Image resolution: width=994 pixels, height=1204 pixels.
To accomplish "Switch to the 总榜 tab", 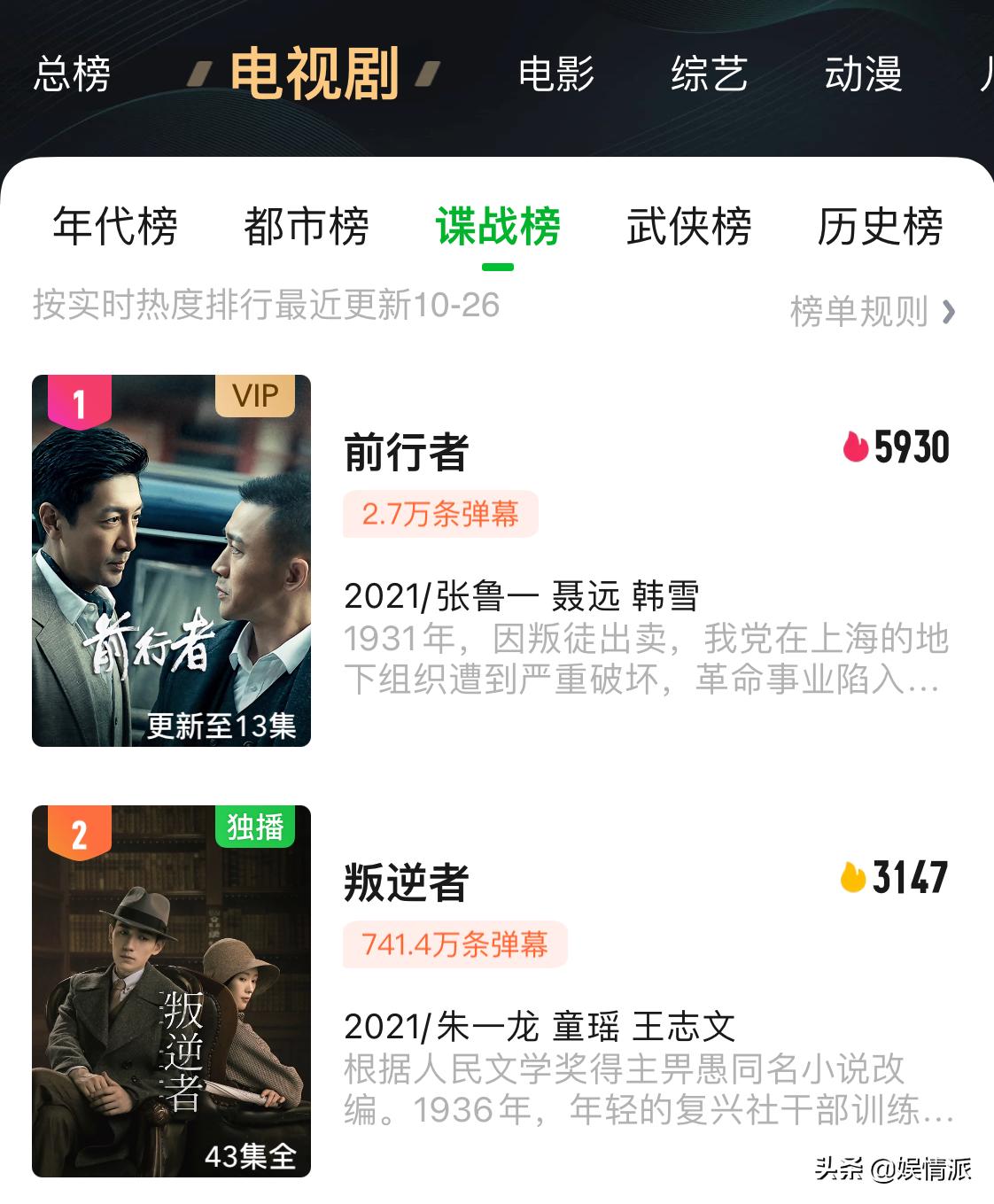I will [x=71, y=75].
